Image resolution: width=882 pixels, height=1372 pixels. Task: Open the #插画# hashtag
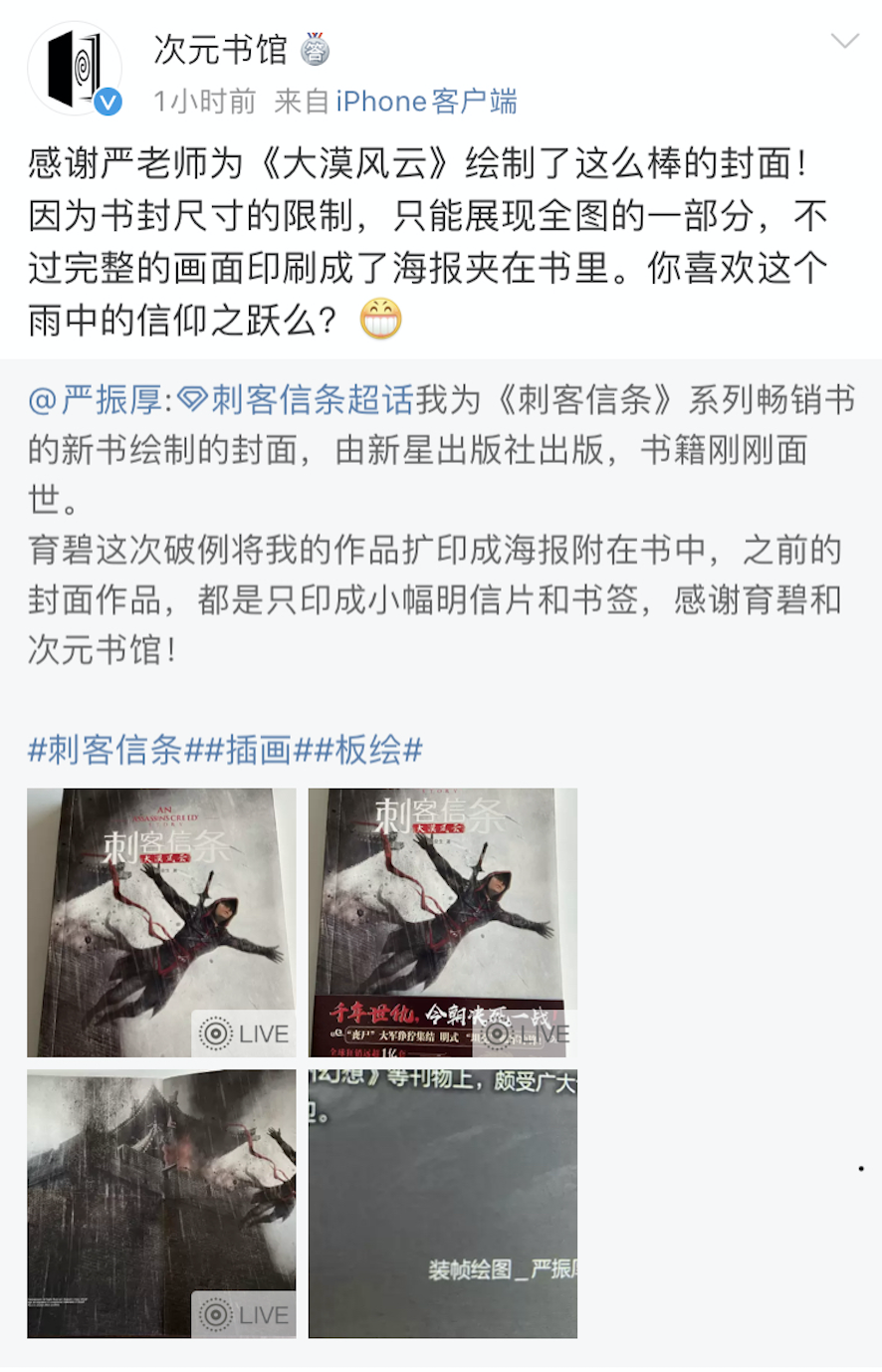258,750
